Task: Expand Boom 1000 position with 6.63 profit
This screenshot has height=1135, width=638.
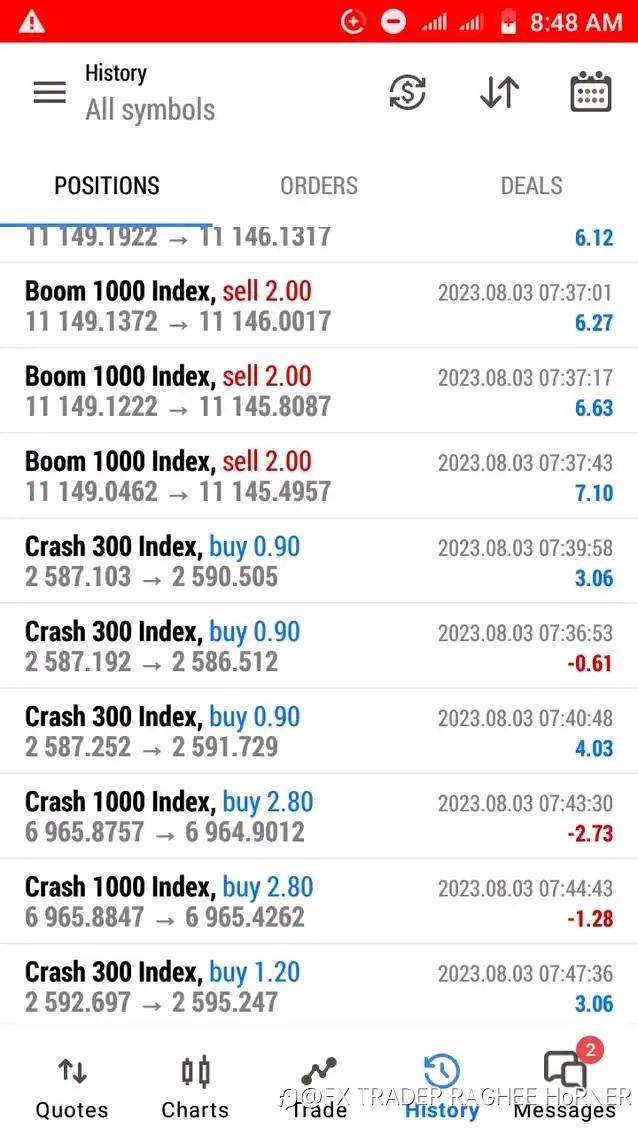Action: point(319,391)
